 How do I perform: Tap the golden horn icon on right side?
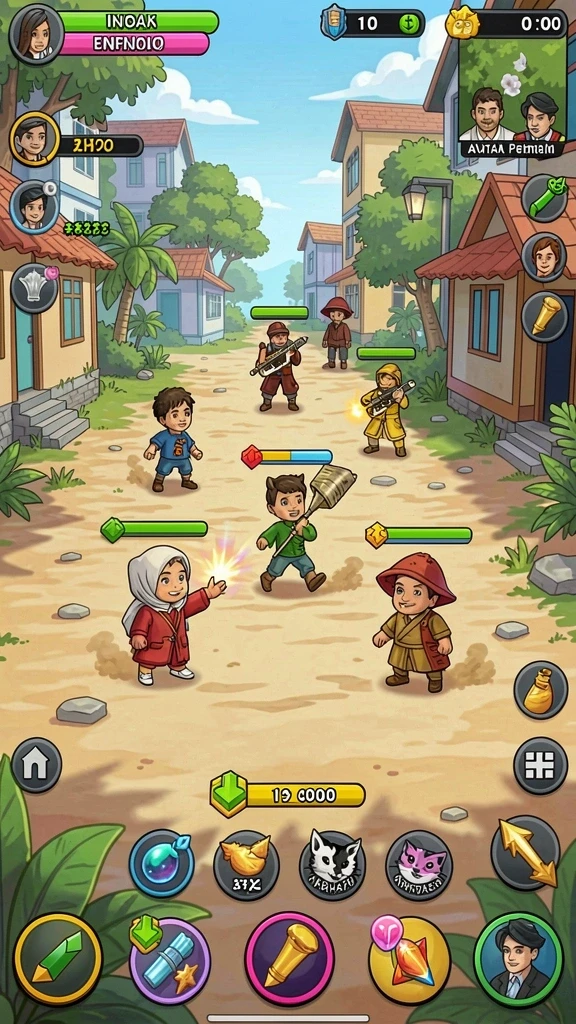pyautogui.click(x=544, y=316)
